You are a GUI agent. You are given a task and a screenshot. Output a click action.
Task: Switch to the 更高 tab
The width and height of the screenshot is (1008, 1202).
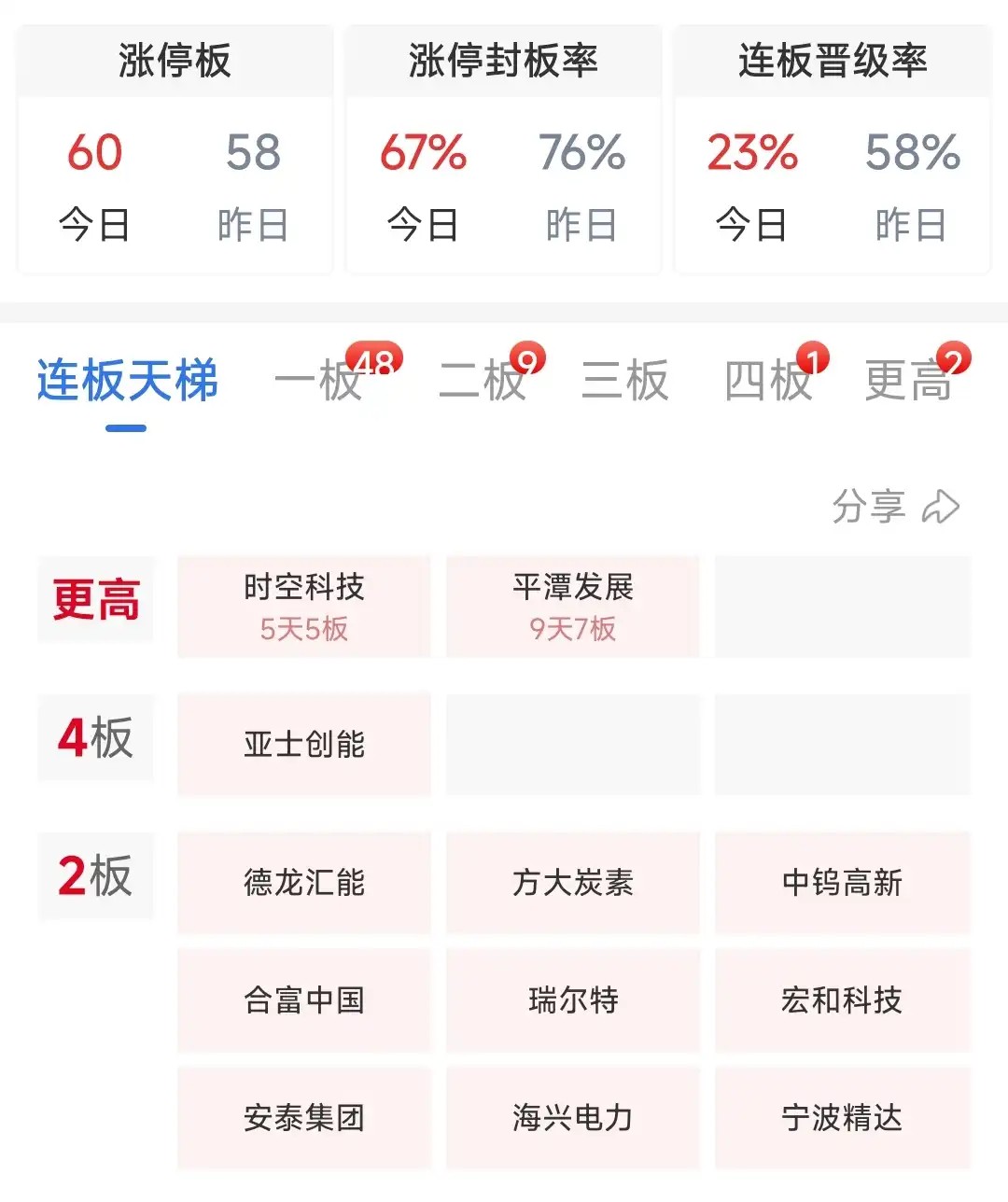point(908,381)
